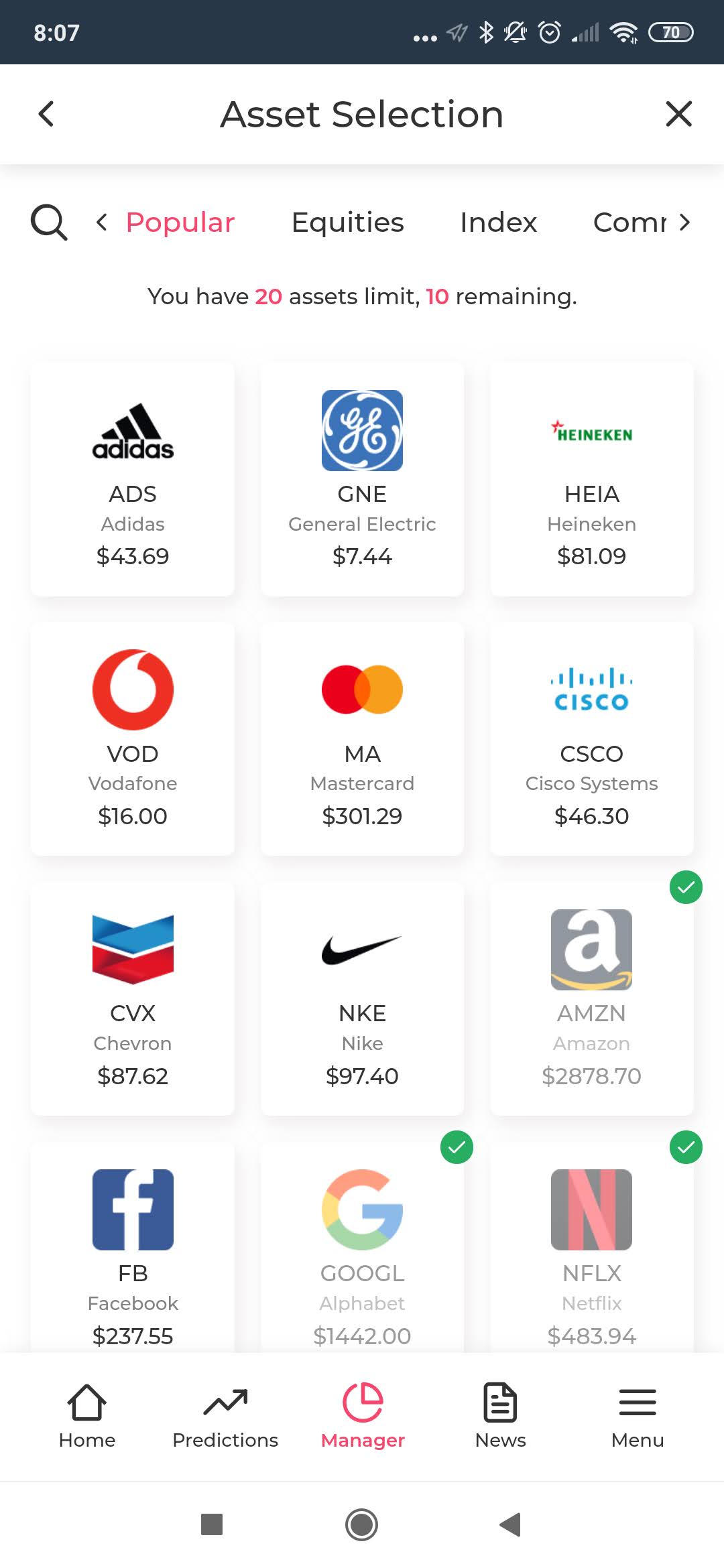Open the asset search
This screenshot has height=1568, width=724.
coord(49,222)
